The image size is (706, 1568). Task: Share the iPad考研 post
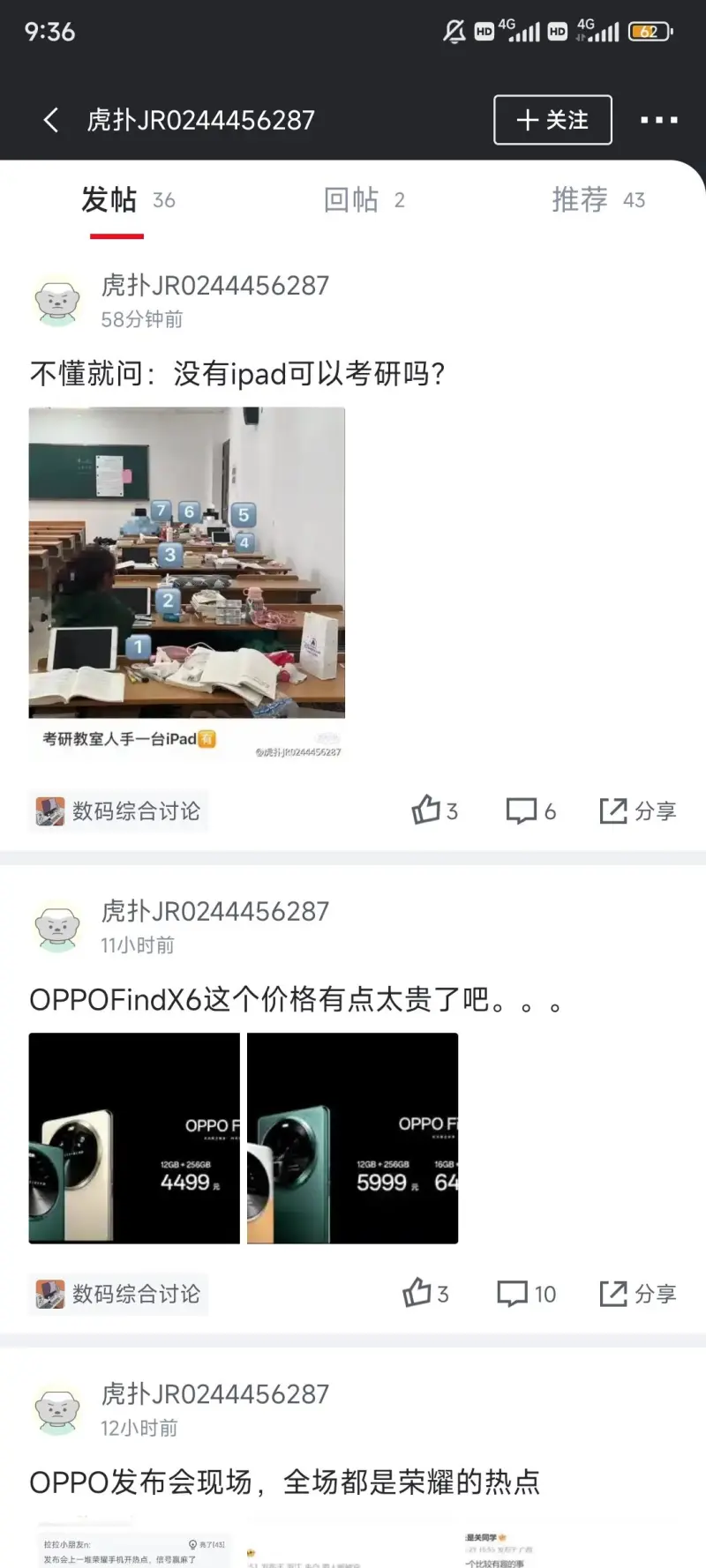click(637, 810)
